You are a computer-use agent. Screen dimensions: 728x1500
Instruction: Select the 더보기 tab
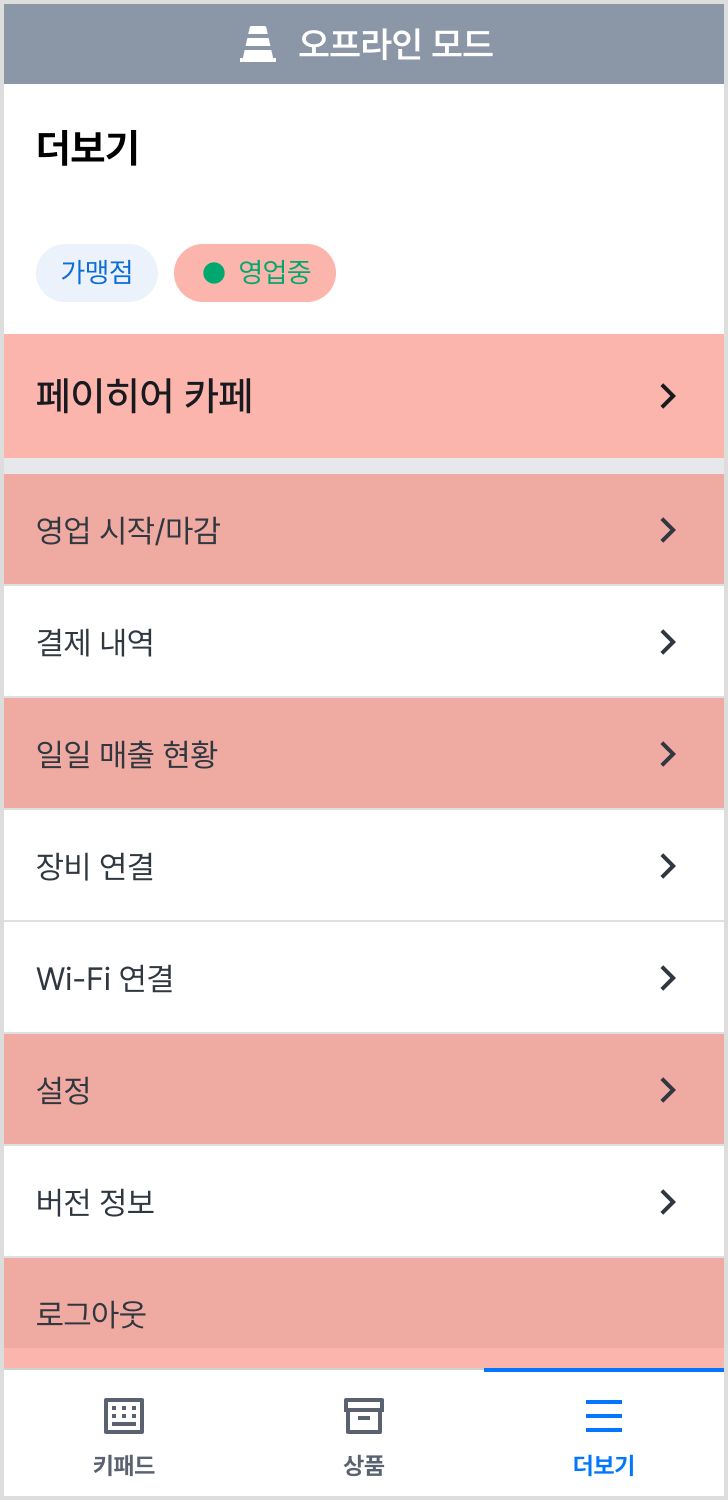click(x=604, y=1436)
